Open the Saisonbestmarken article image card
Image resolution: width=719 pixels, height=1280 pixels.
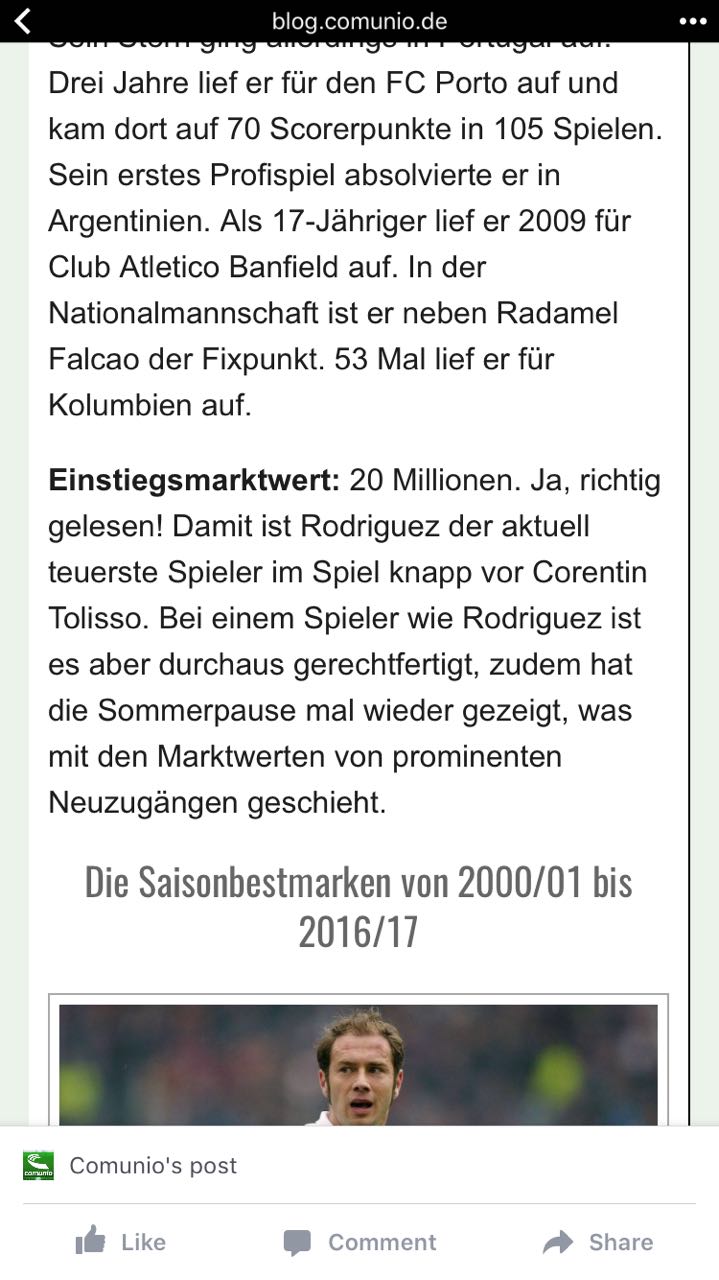pyautogui.click(x=358, y=1064)
